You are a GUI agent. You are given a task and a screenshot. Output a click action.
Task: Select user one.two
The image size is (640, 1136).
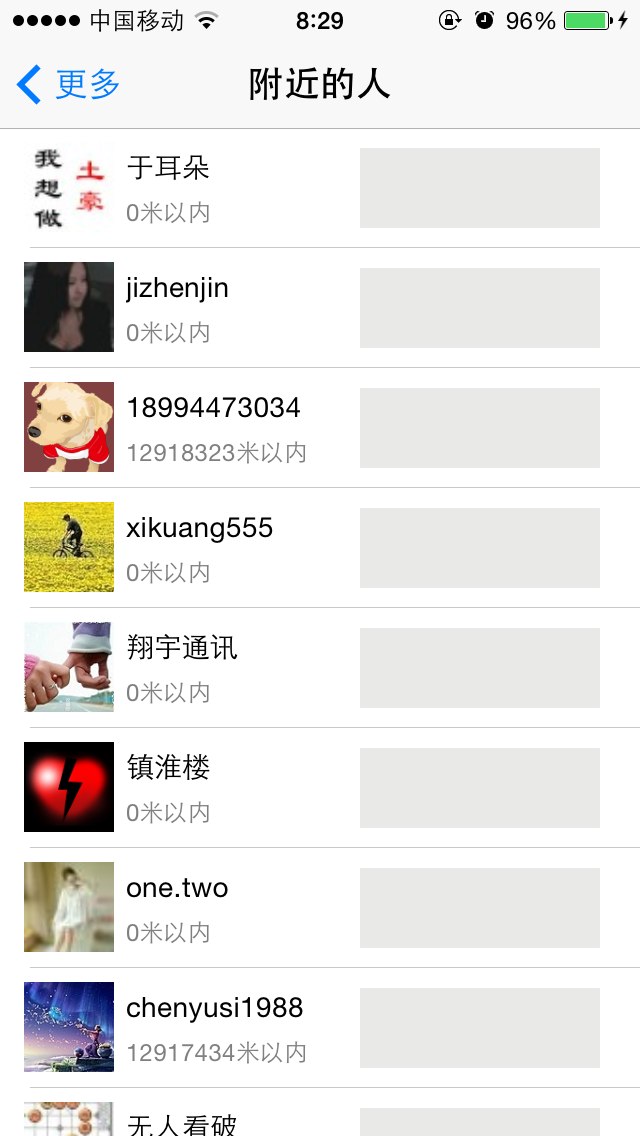[320, 908]
